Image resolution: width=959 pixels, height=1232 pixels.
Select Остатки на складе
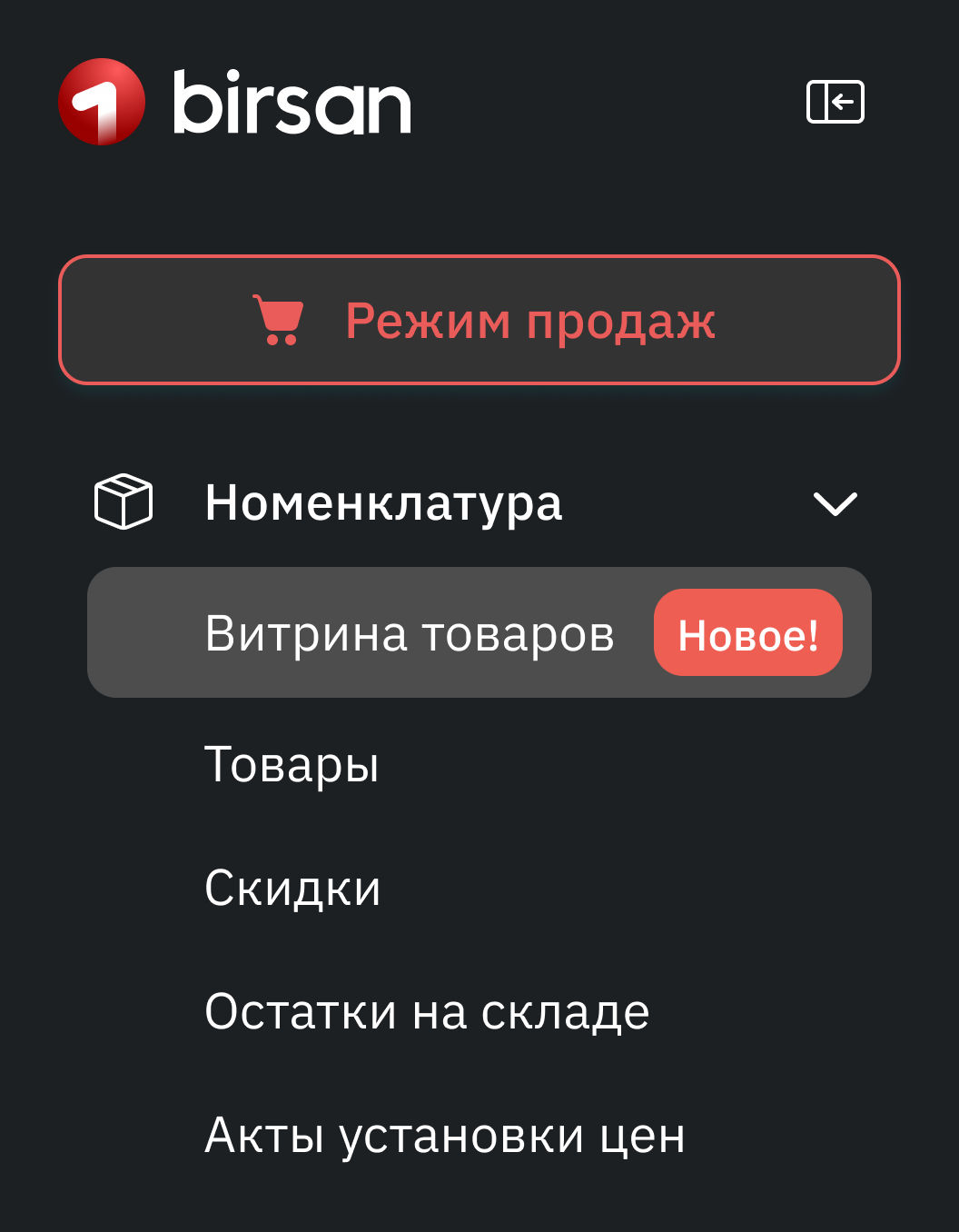pos(427,1011)
